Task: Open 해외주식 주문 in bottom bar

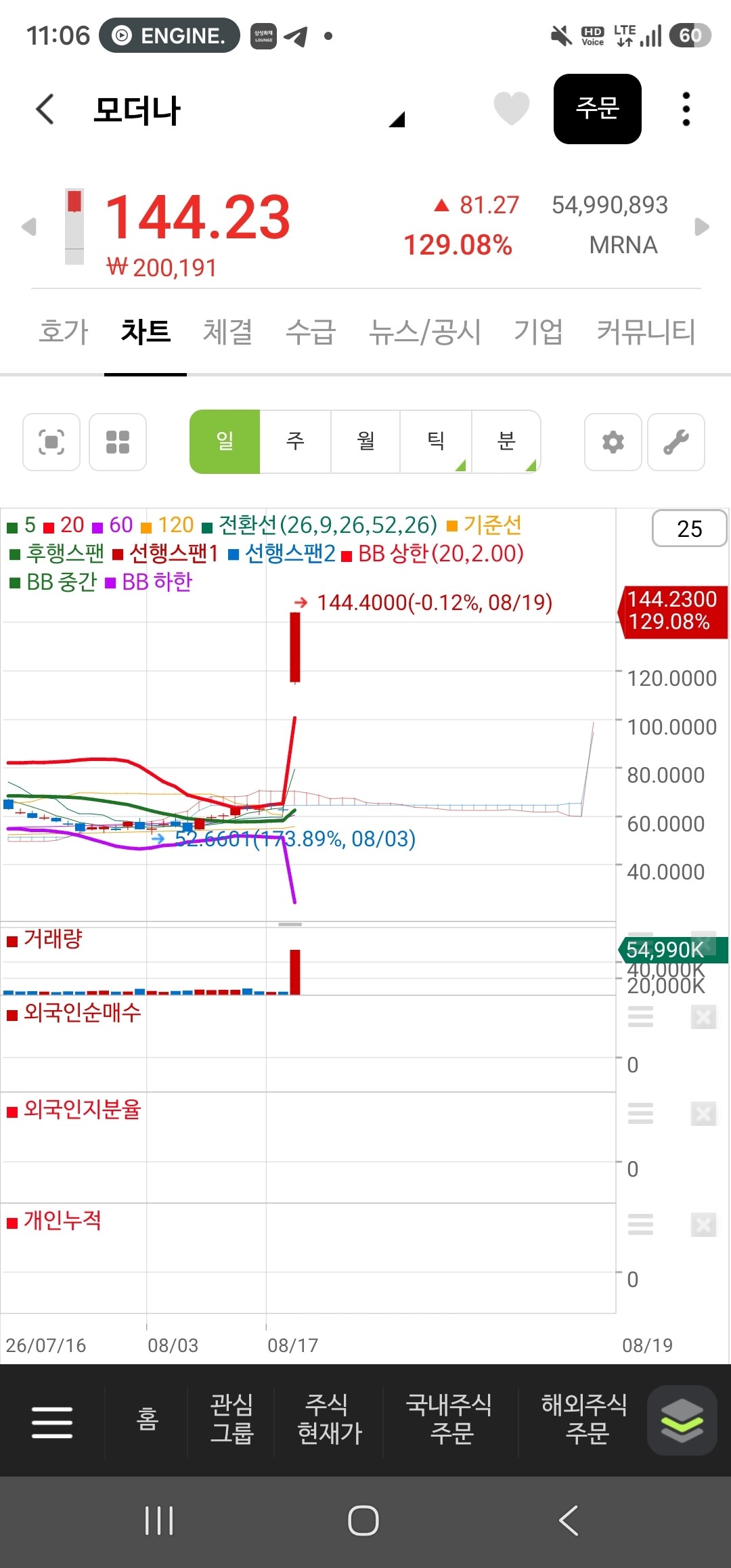Action: [x=583, y=1418]
